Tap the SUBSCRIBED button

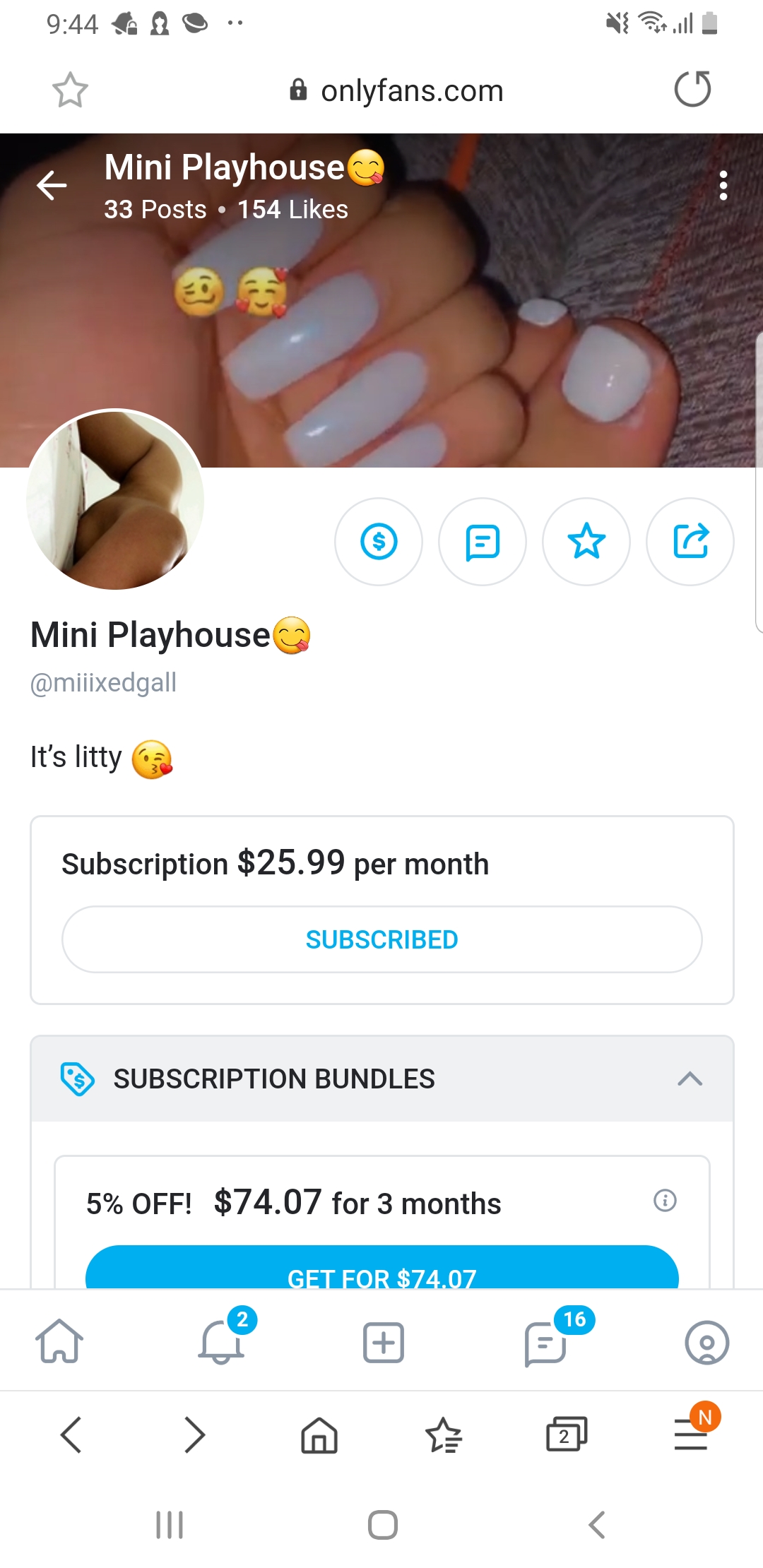(381, 939)
